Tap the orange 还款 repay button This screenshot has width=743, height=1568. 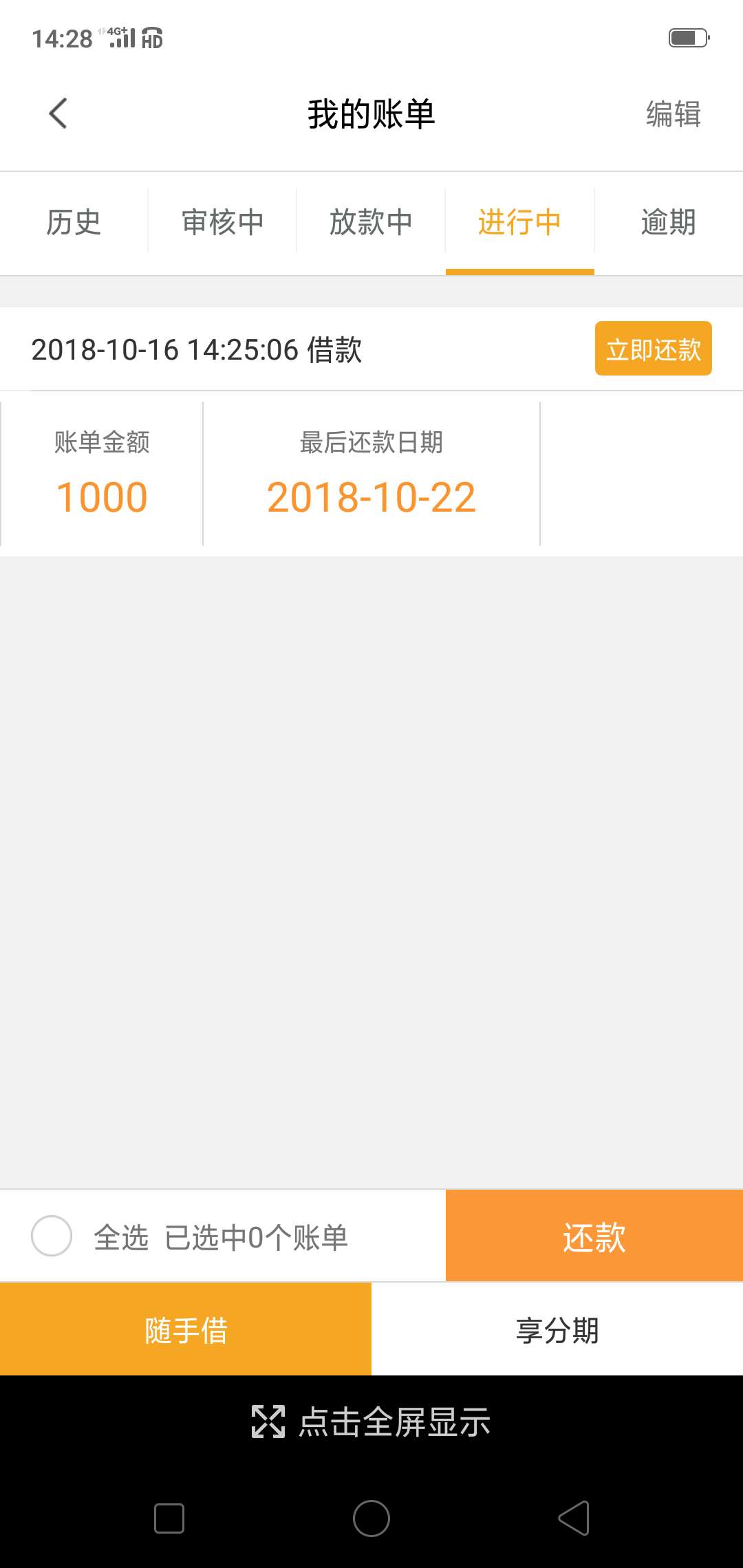point(594,1236)
